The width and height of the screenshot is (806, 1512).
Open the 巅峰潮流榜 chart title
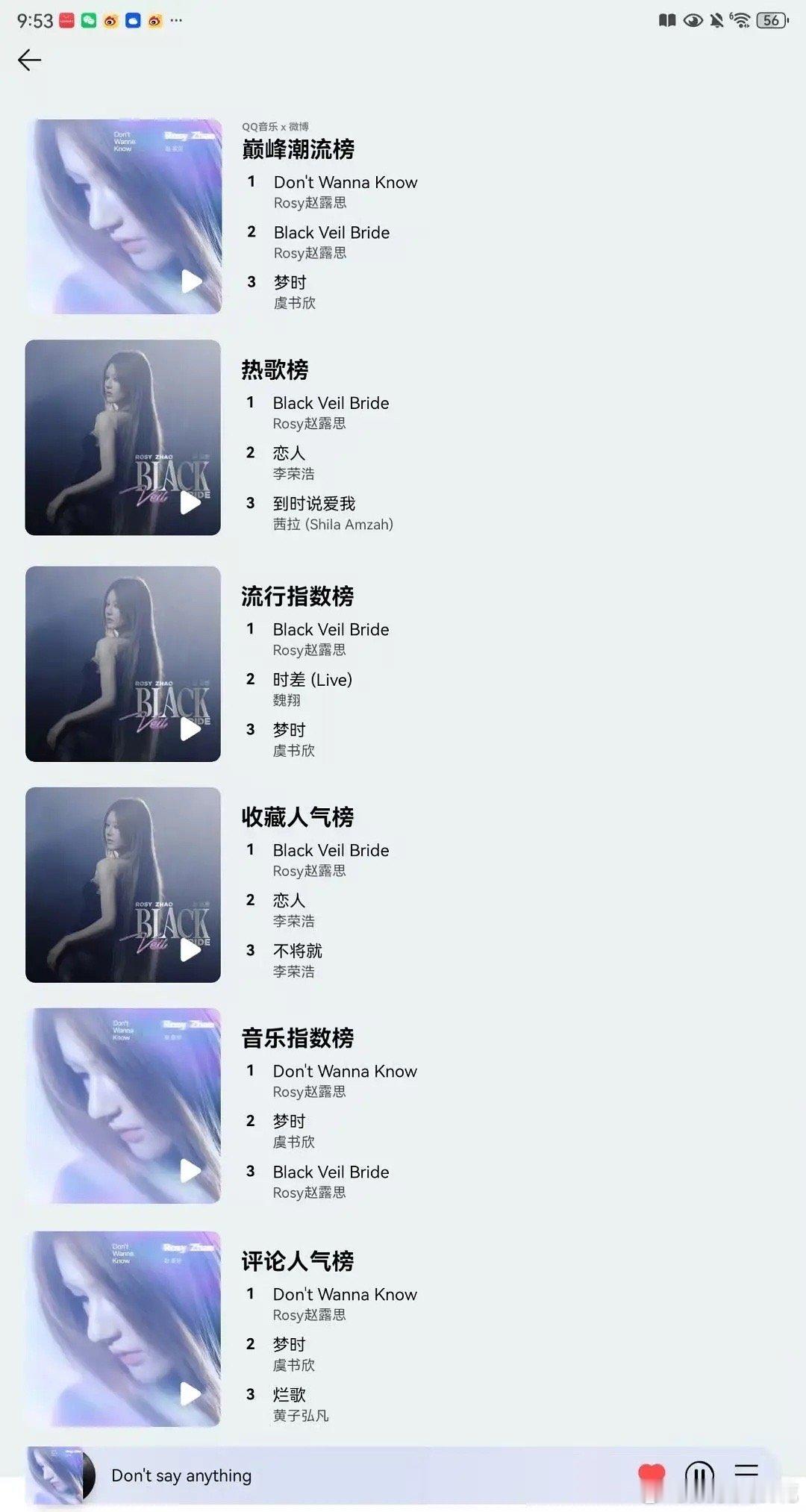298,150
